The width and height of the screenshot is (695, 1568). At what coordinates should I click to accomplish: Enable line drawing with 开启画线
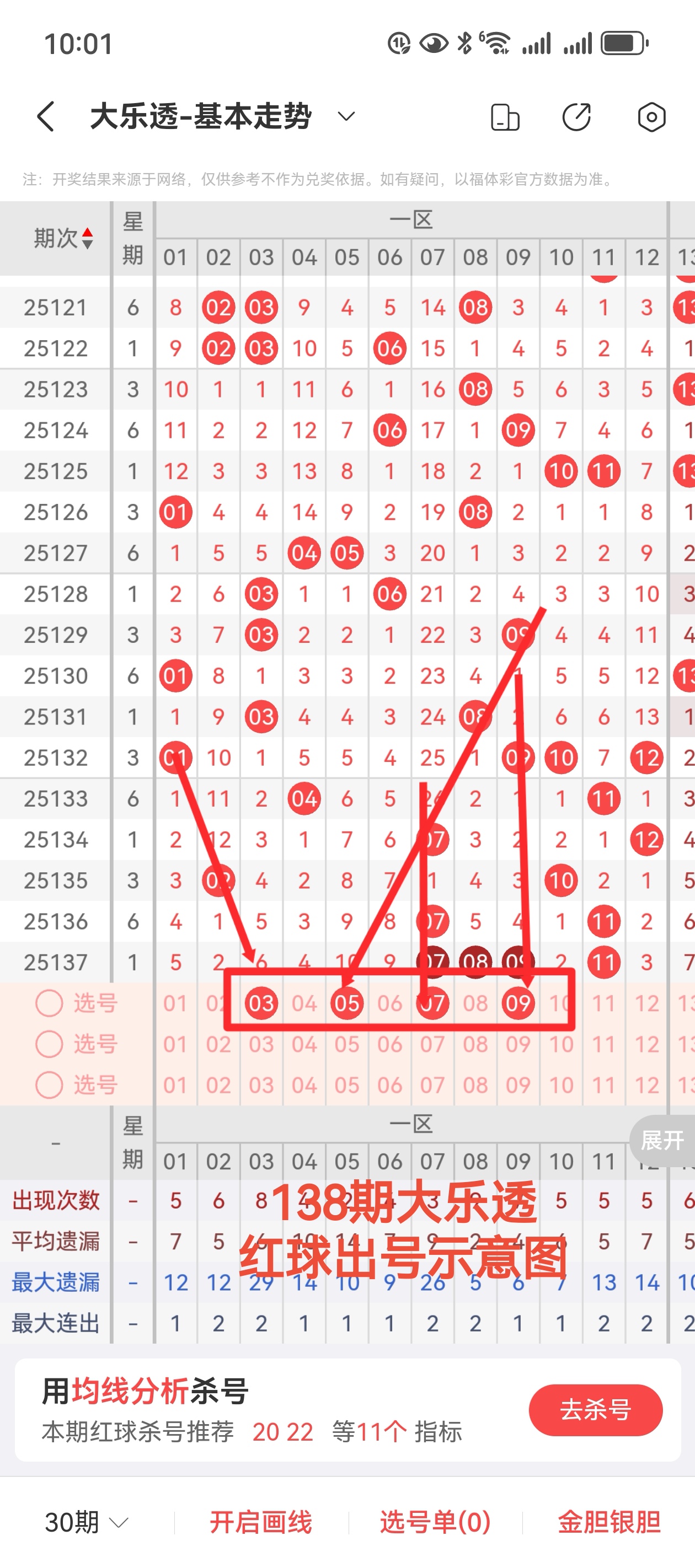click(261, 1522)
